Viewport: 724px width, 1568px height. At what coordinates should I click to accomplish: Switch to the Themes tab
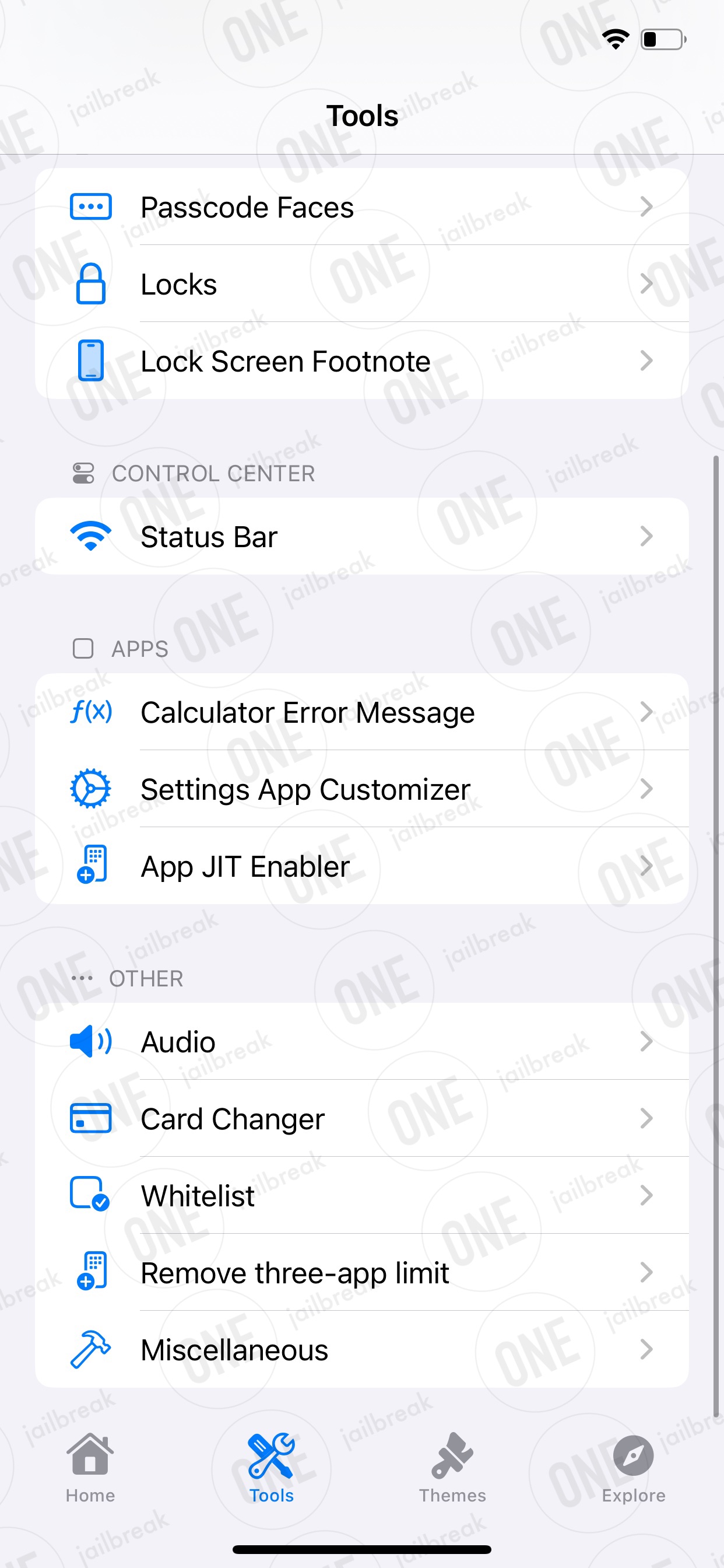coord(452,1468)
